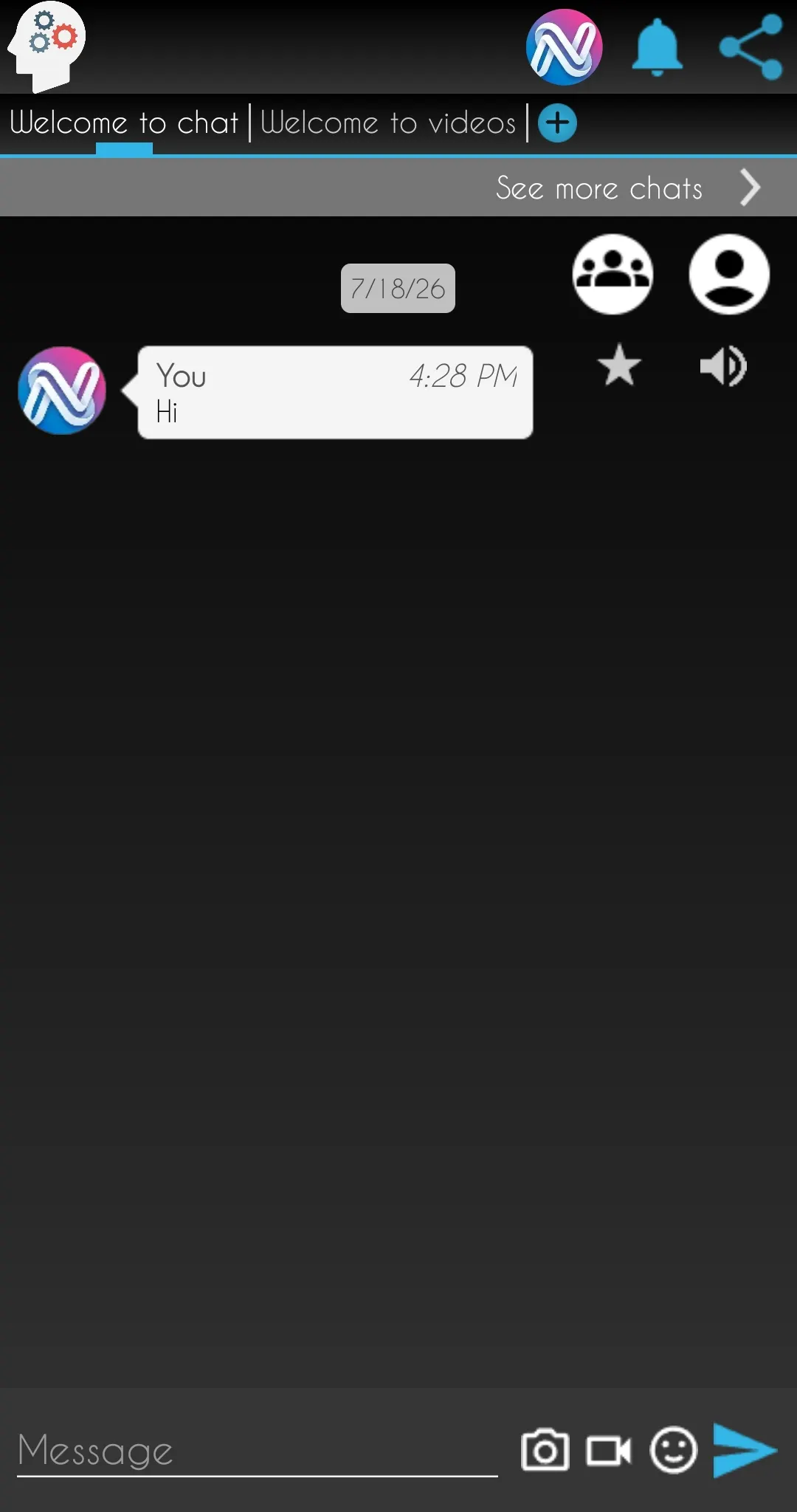Image resolution: width=797 pixels, height=1512 pixels.
Task: Open avatar next to the Hi message
Action: (x=62, y=391)
